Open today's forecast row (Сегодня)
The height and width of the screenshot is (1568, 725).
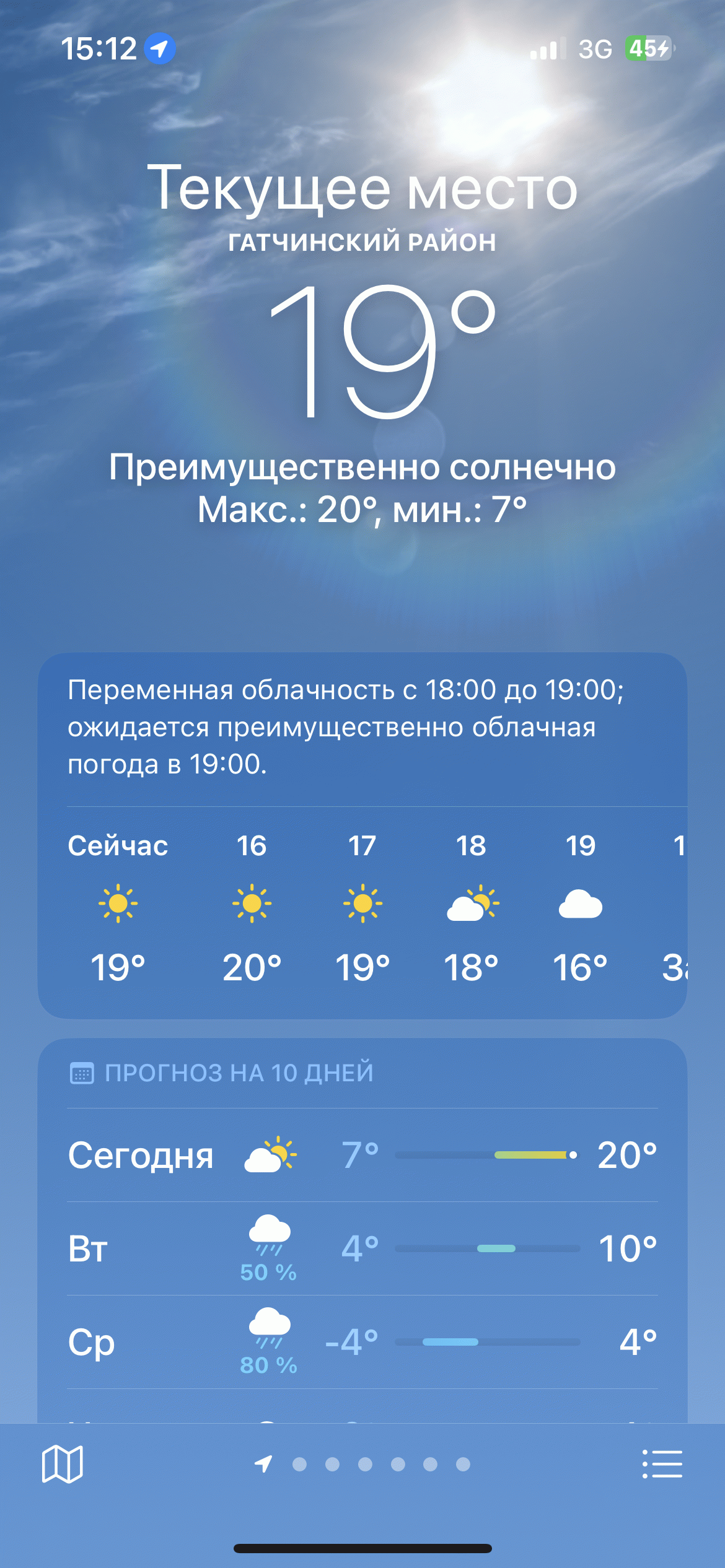click(x=362, y=1155)
